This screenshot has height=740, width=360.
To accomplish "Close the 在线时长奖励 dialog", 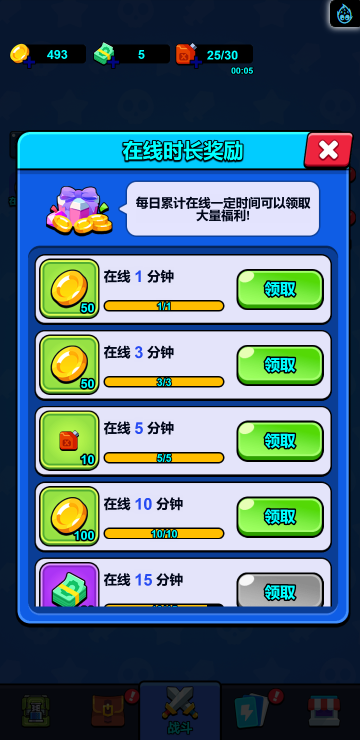I will pyautogui.click(x=328, y=150).
